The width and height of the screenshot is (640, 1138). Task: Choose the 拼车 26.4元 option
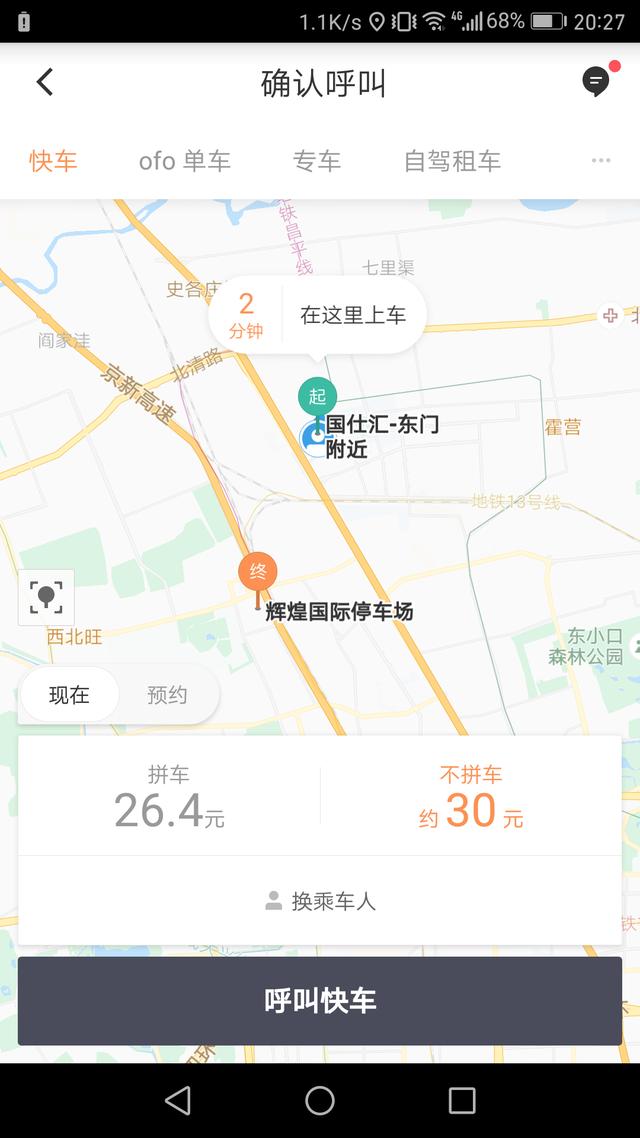click(169, 796)
